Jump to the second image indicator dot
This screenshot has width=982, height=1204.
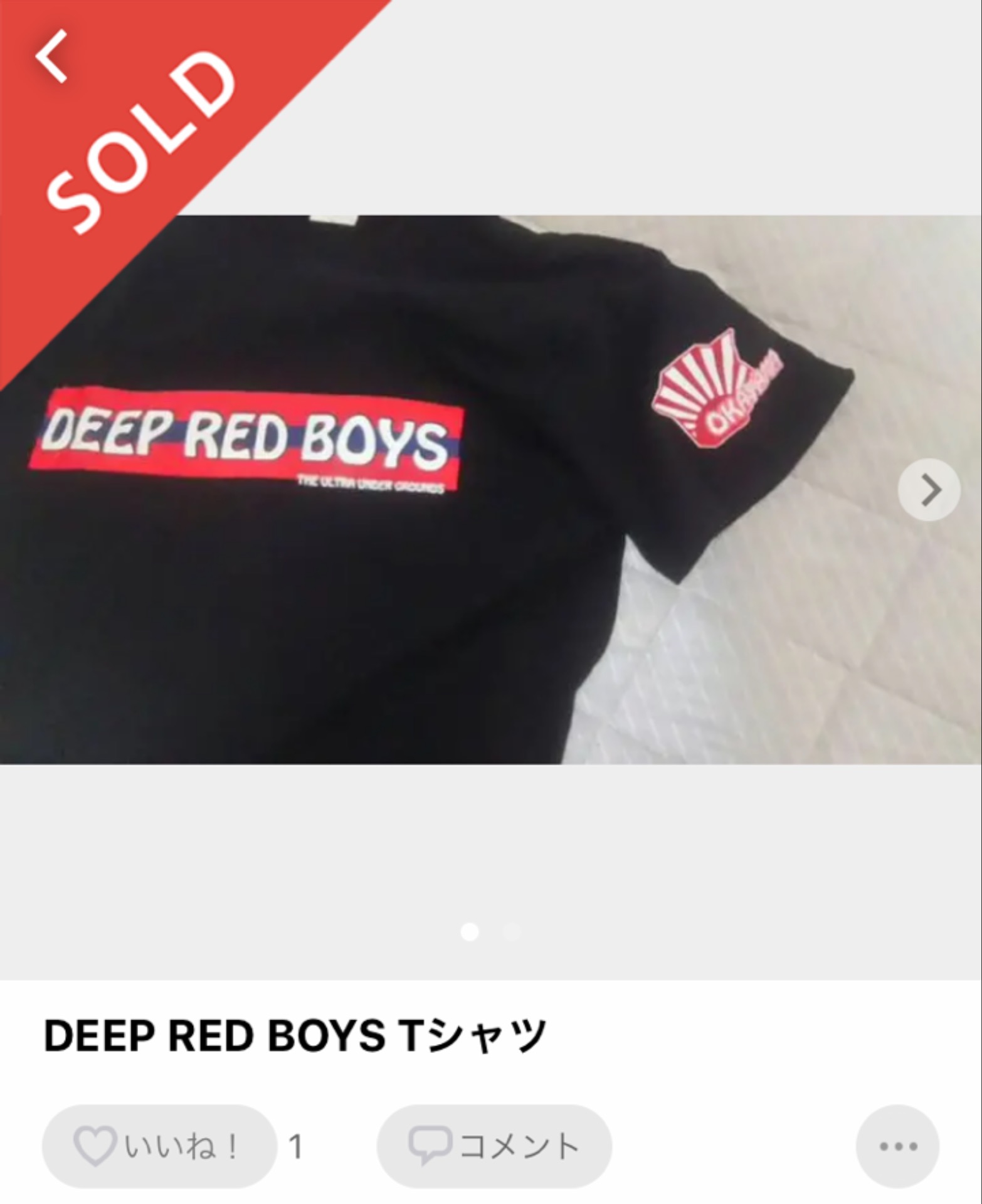(512, 932)
